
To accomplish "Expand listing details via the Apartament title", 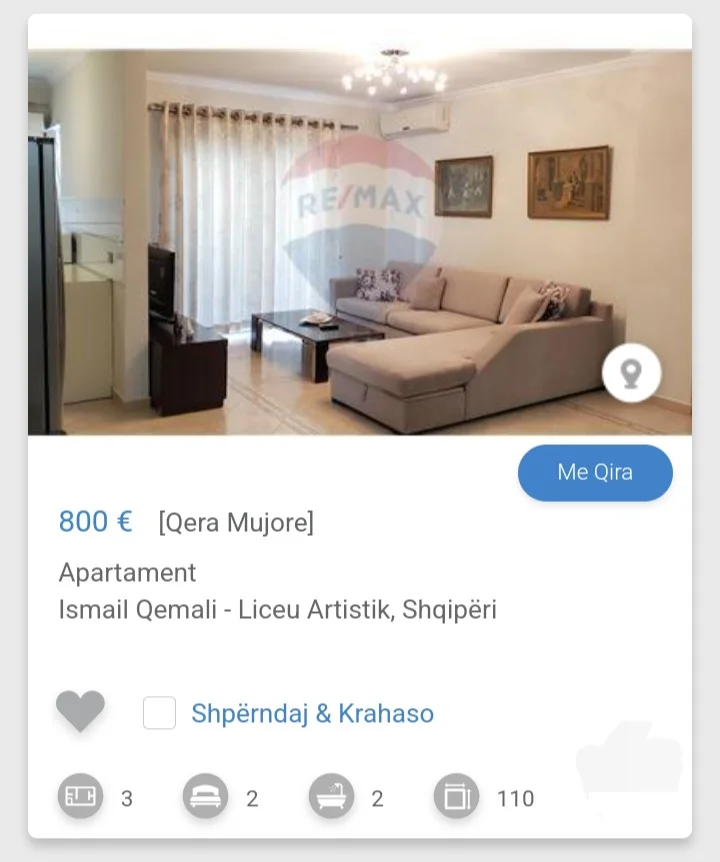I will point(127,573).
